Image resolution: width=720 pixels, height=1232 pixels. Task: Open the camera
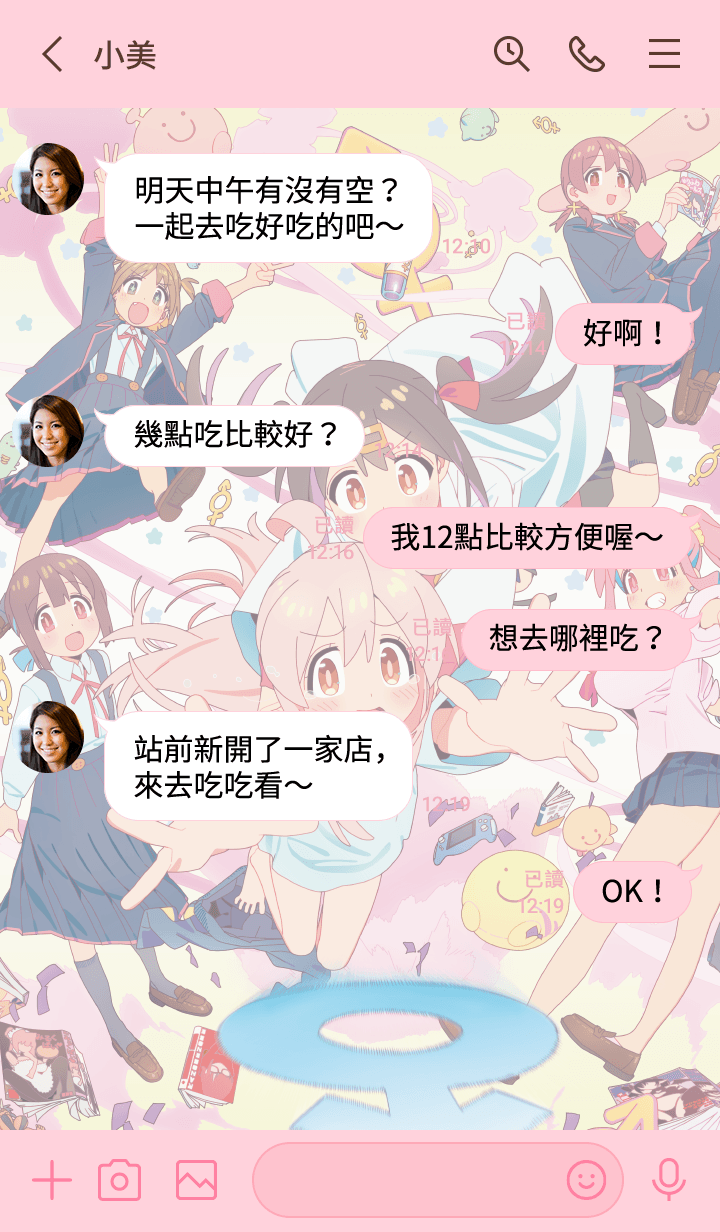pos(119,1181)
